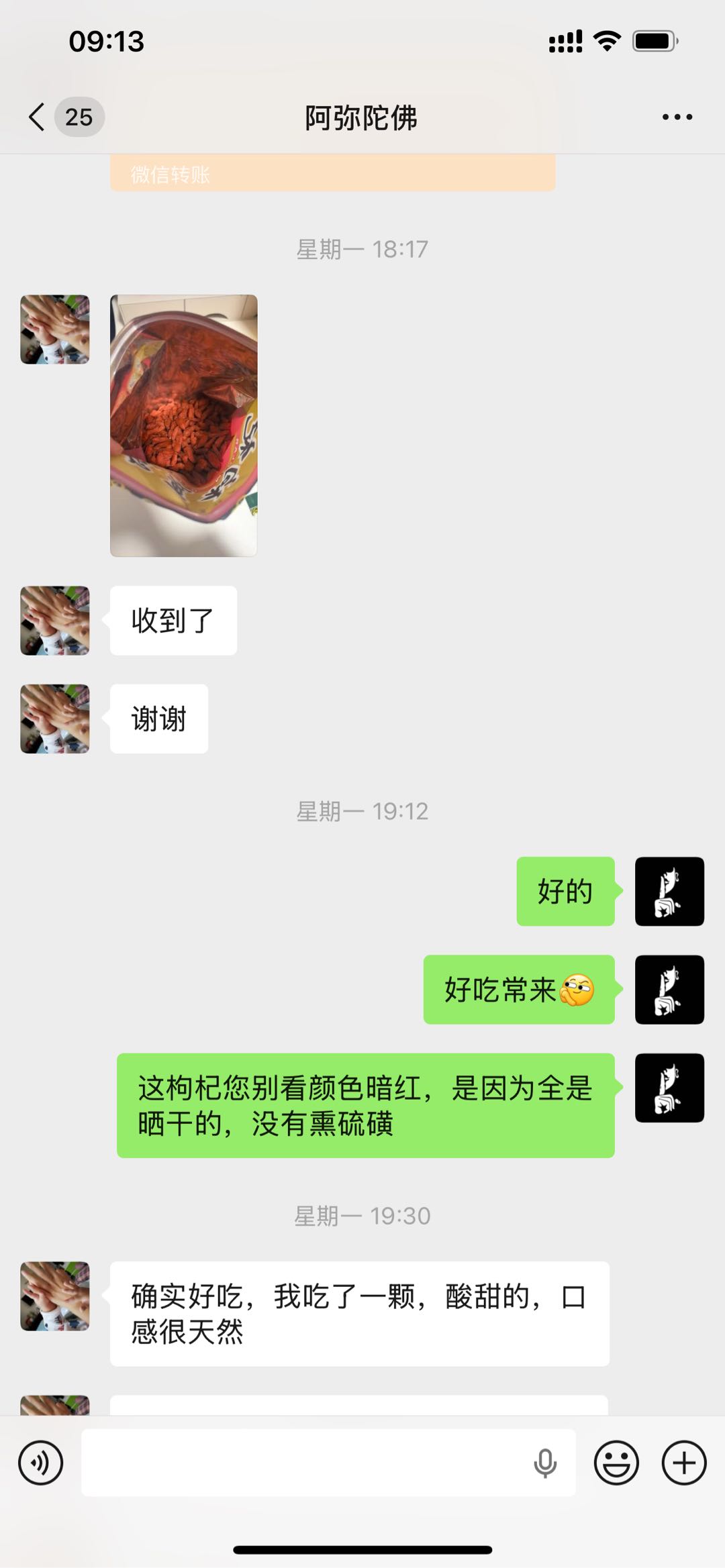Open the goji berry photo thumbnail
This screenshot has height=1568, width=725.
pyautogui.click(x=183, y=424)
